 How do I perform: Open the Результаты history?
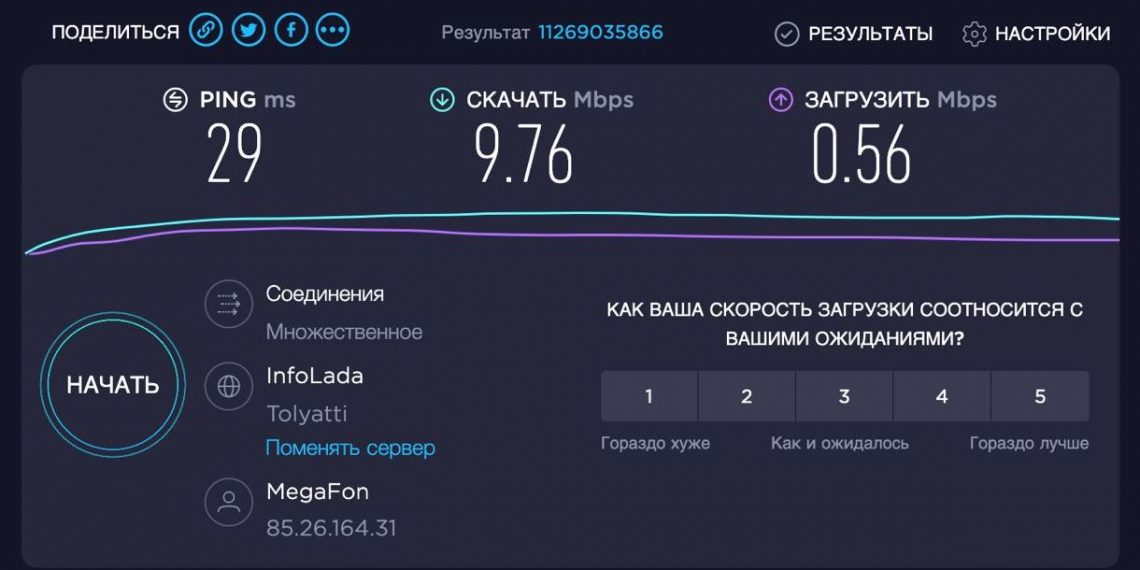[853, 34]
